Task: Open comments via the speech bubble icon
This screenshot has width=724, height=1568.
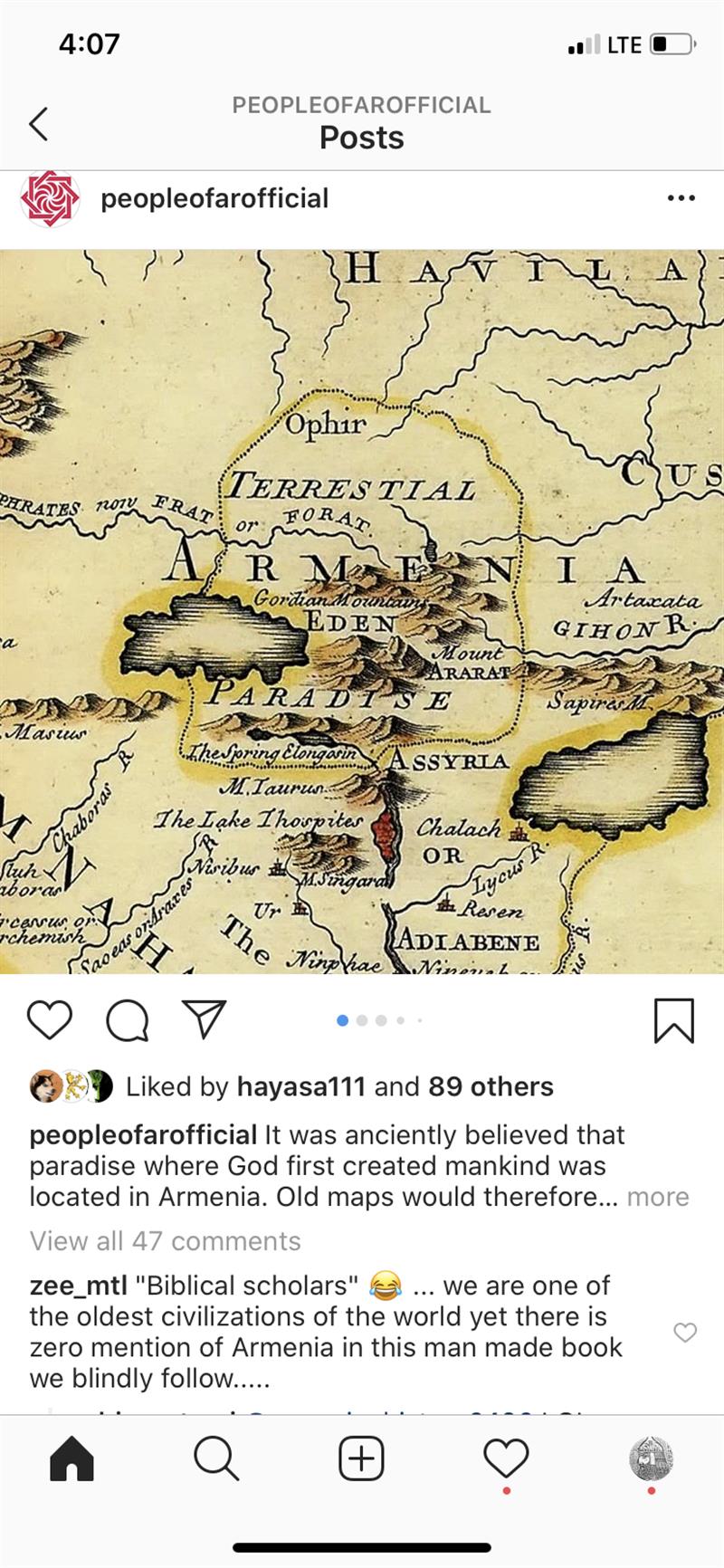Action: click(127, 1020)
